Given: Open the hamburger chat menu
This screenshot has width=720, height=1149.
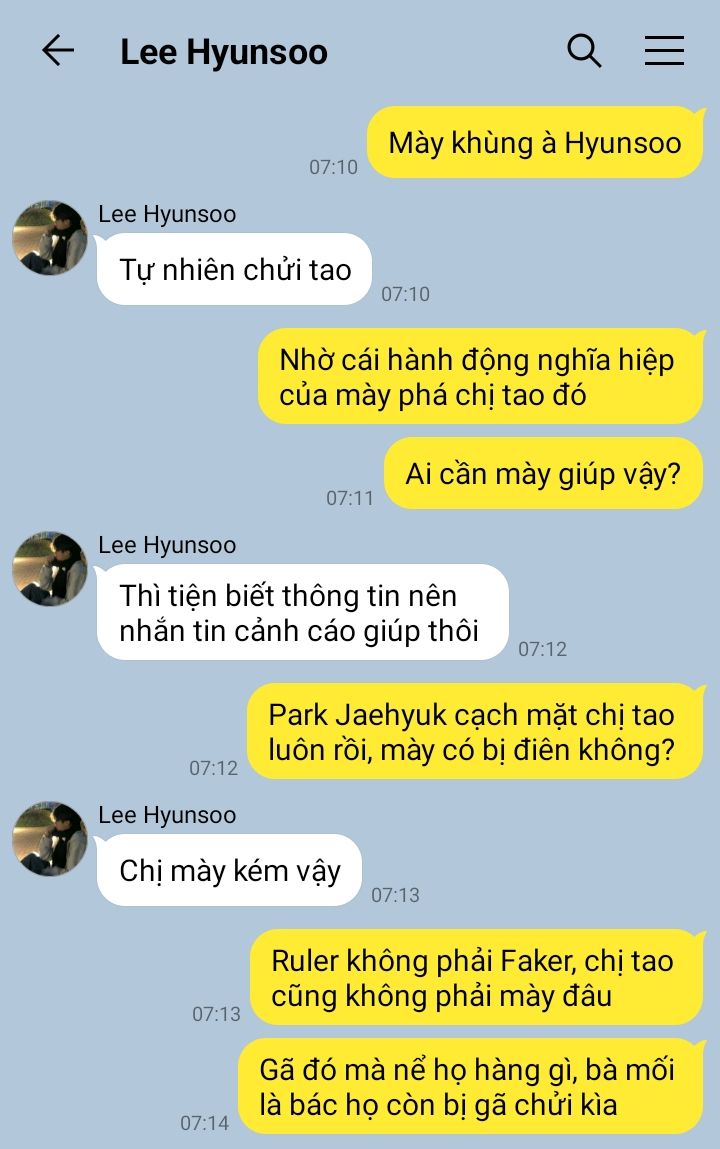Looking at the screenshot, I should coord(664,51).
